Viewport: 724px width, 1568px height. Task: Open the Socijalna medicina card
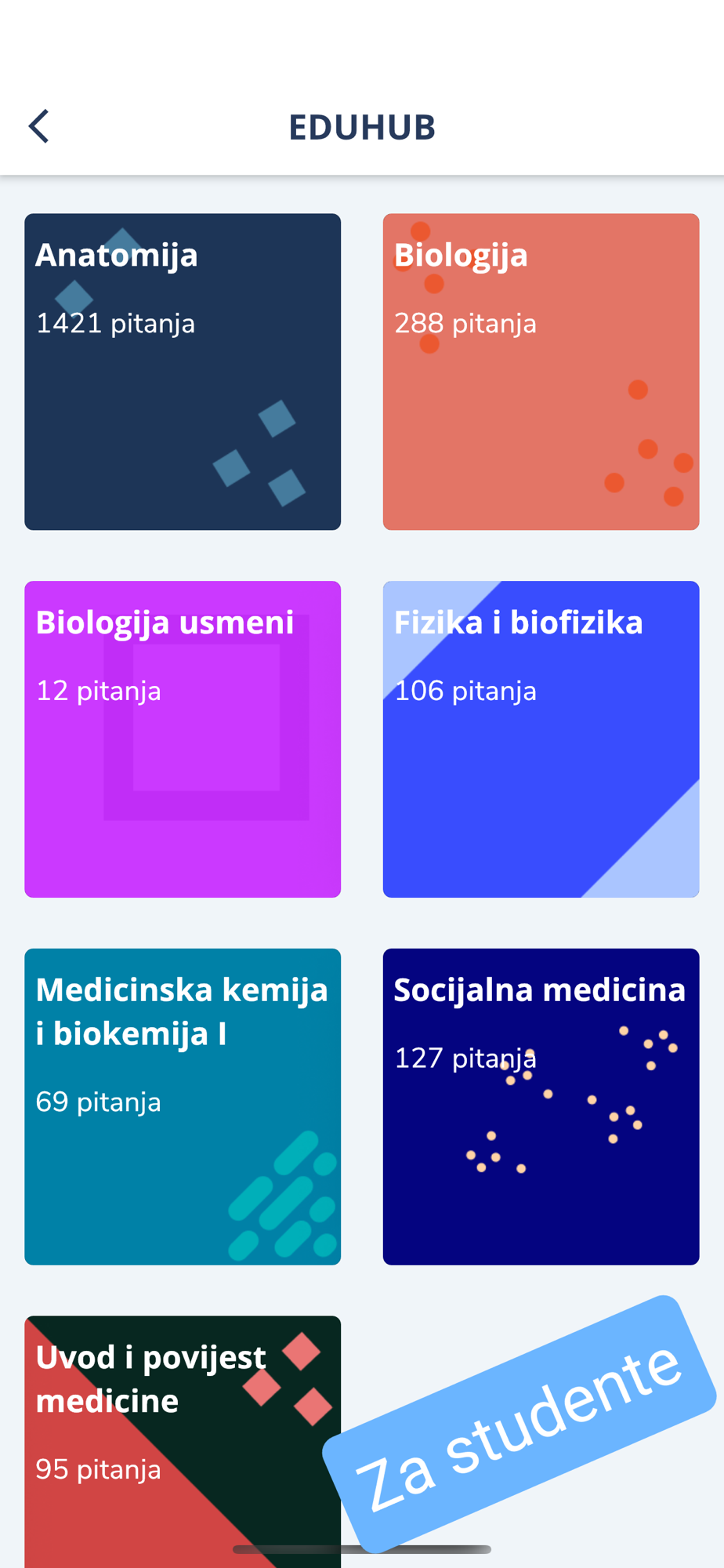[541, 1106]
